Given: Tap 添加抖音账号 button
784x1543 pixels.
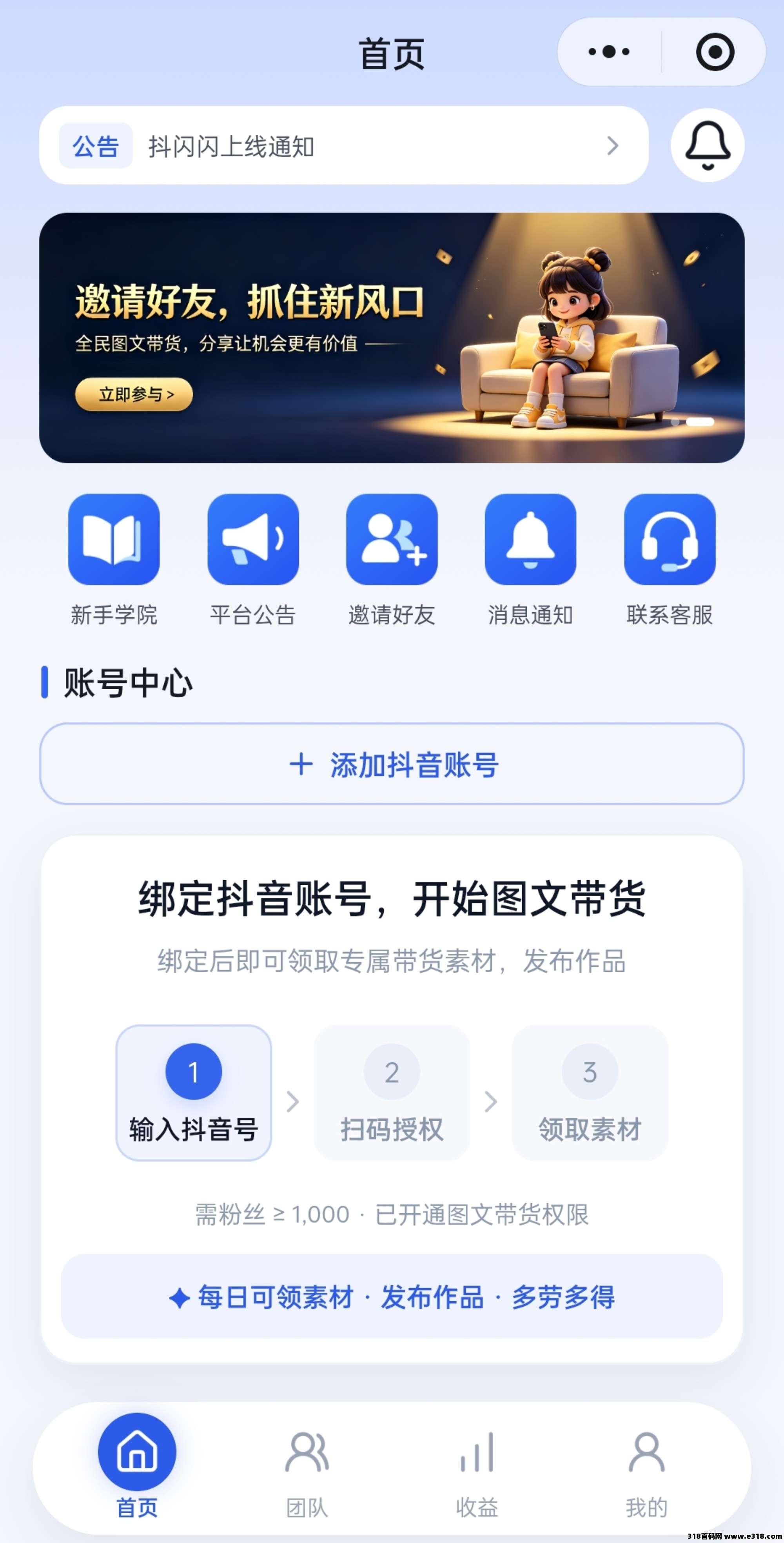Looking at the screenshot, I should 392,764.
